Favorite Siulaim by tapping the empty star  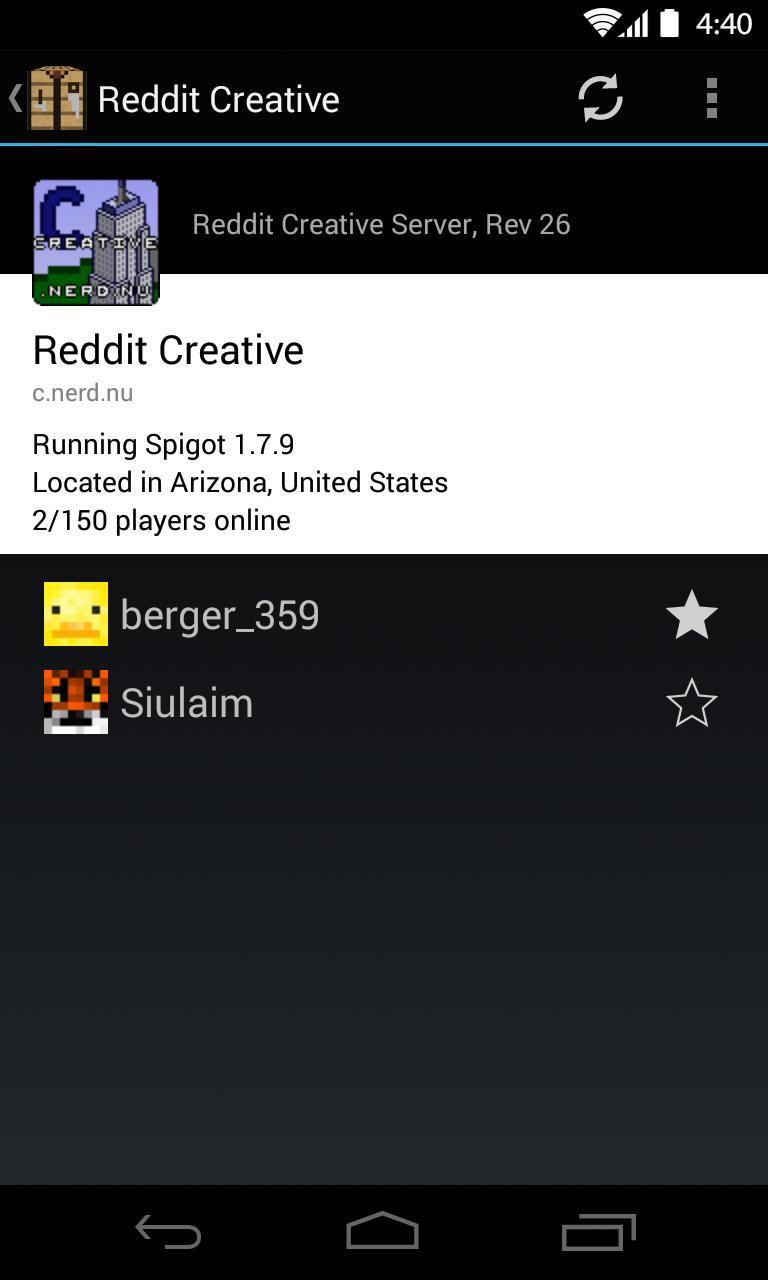tap(691, 702)
